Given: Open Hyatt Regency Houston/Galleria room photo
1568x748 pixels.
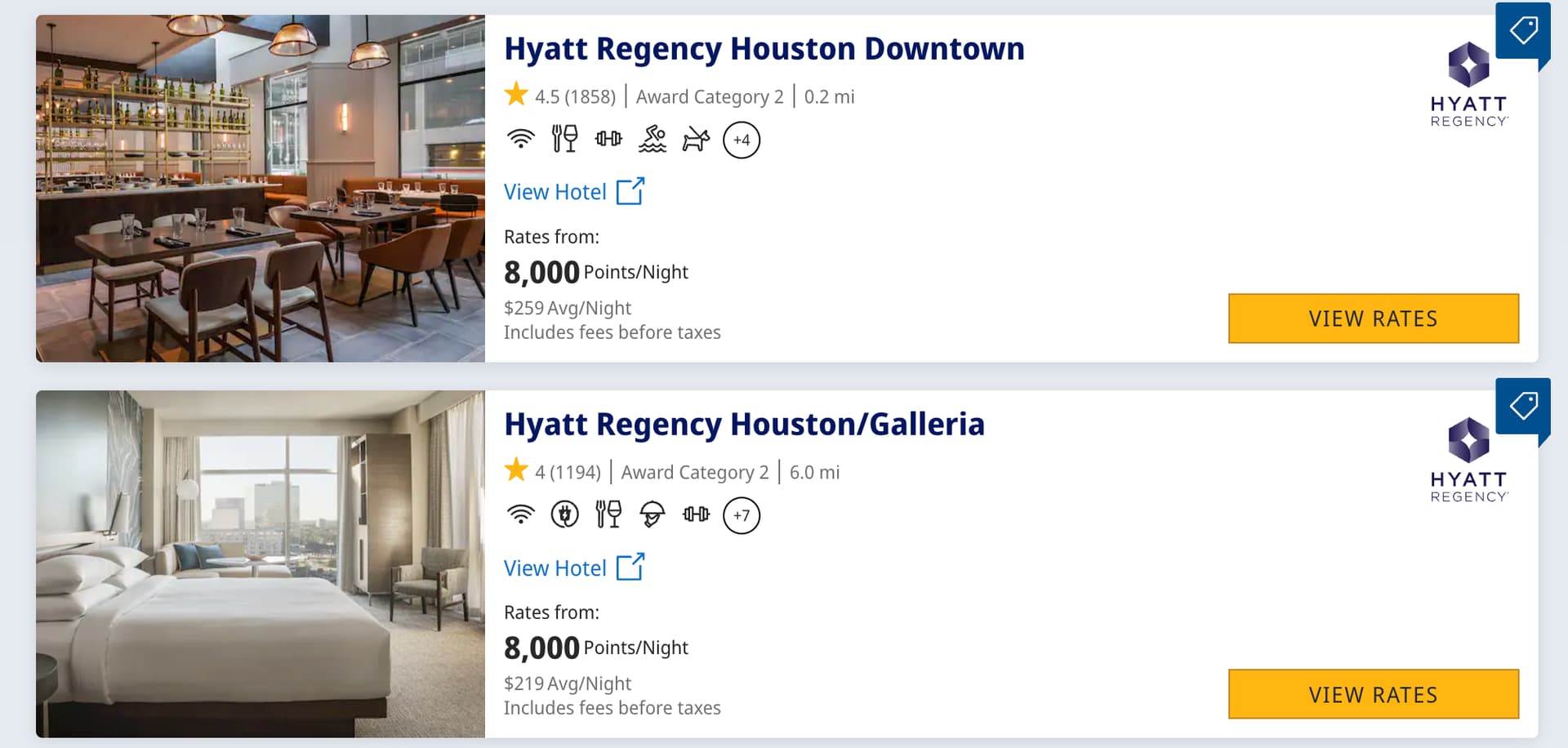Looking at the screenshot, I should click(261, 564).
